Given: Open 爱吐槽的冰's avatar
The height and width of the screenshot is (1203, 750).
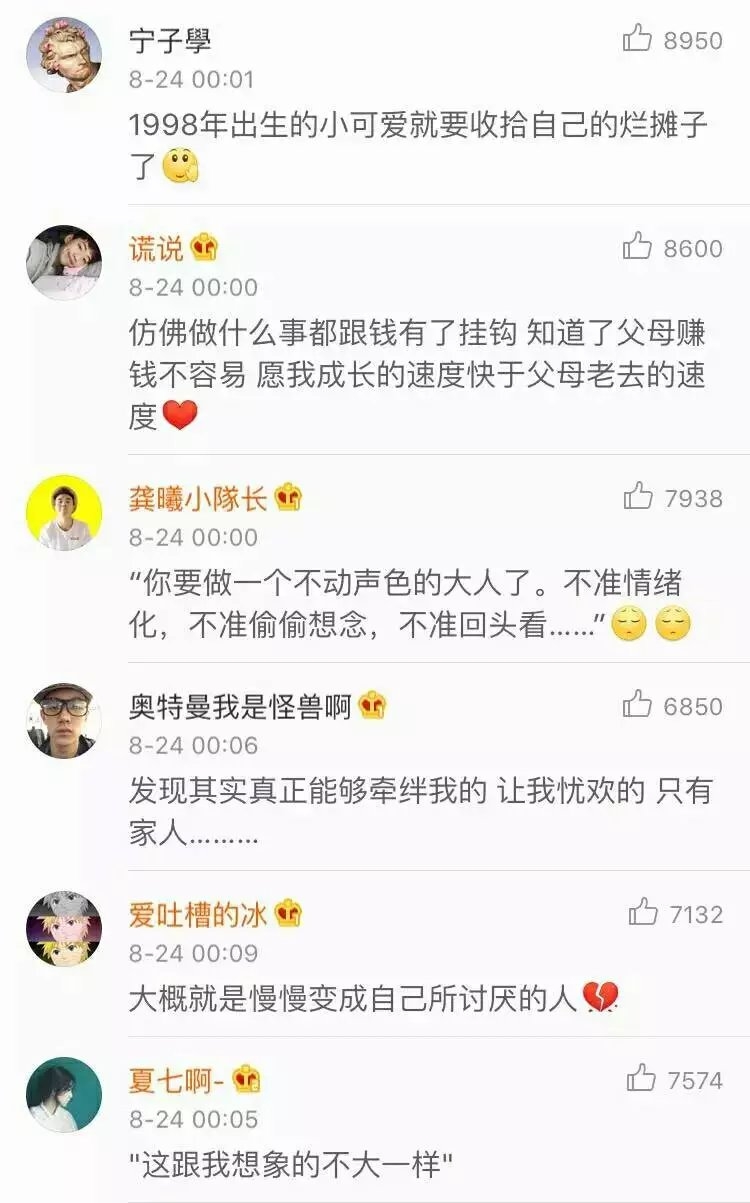Looking at the screenshot, I should click(64, 929).
